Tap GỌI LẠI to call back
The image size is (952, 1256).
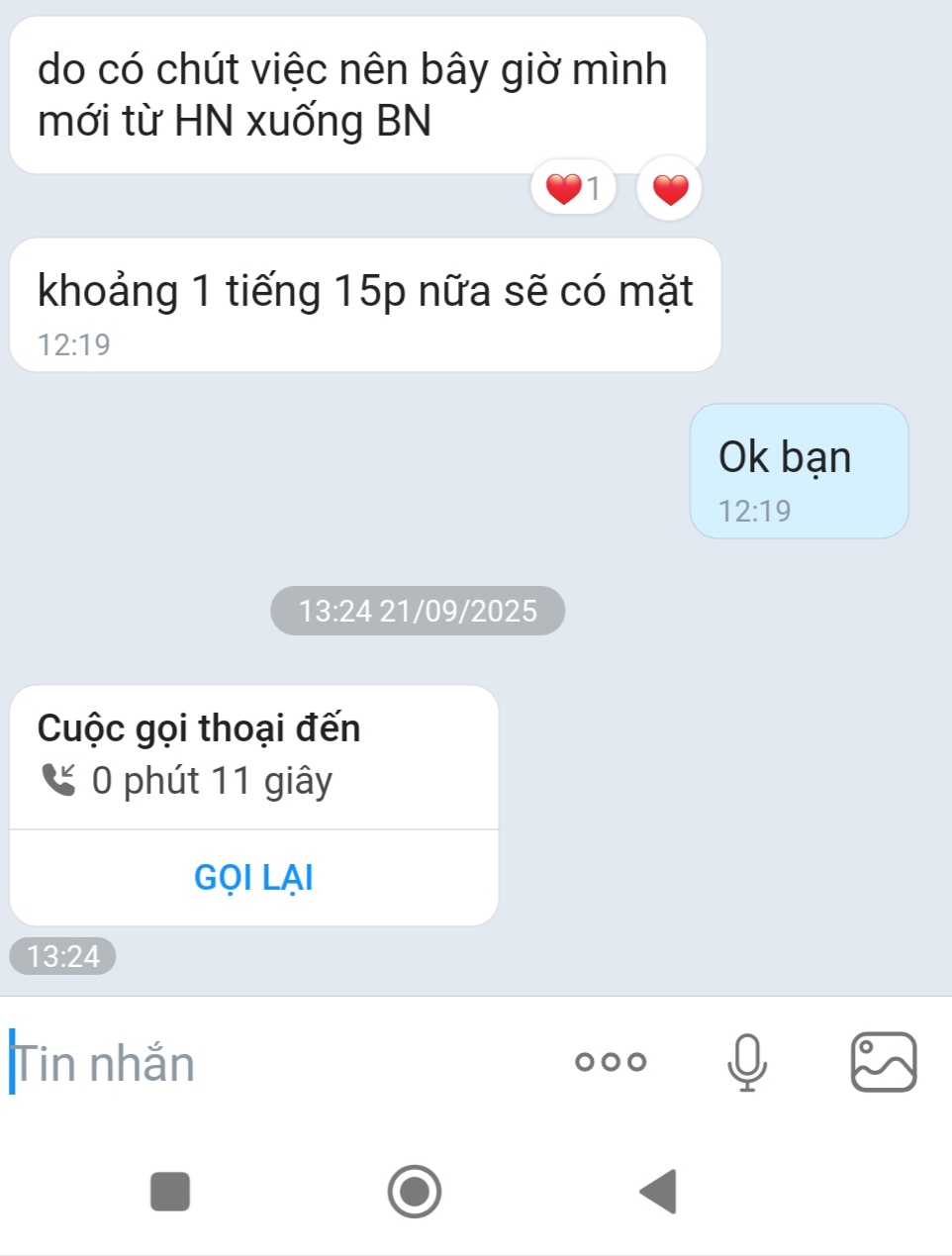(x=253, y=878)
